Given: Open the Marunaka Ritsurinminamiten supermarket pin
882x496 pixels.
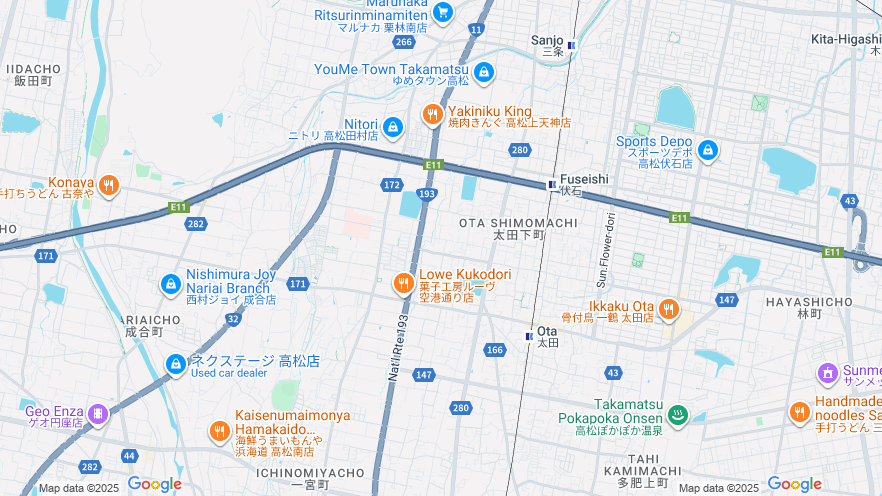Looking at the screenshot, I should coord(443,13).
